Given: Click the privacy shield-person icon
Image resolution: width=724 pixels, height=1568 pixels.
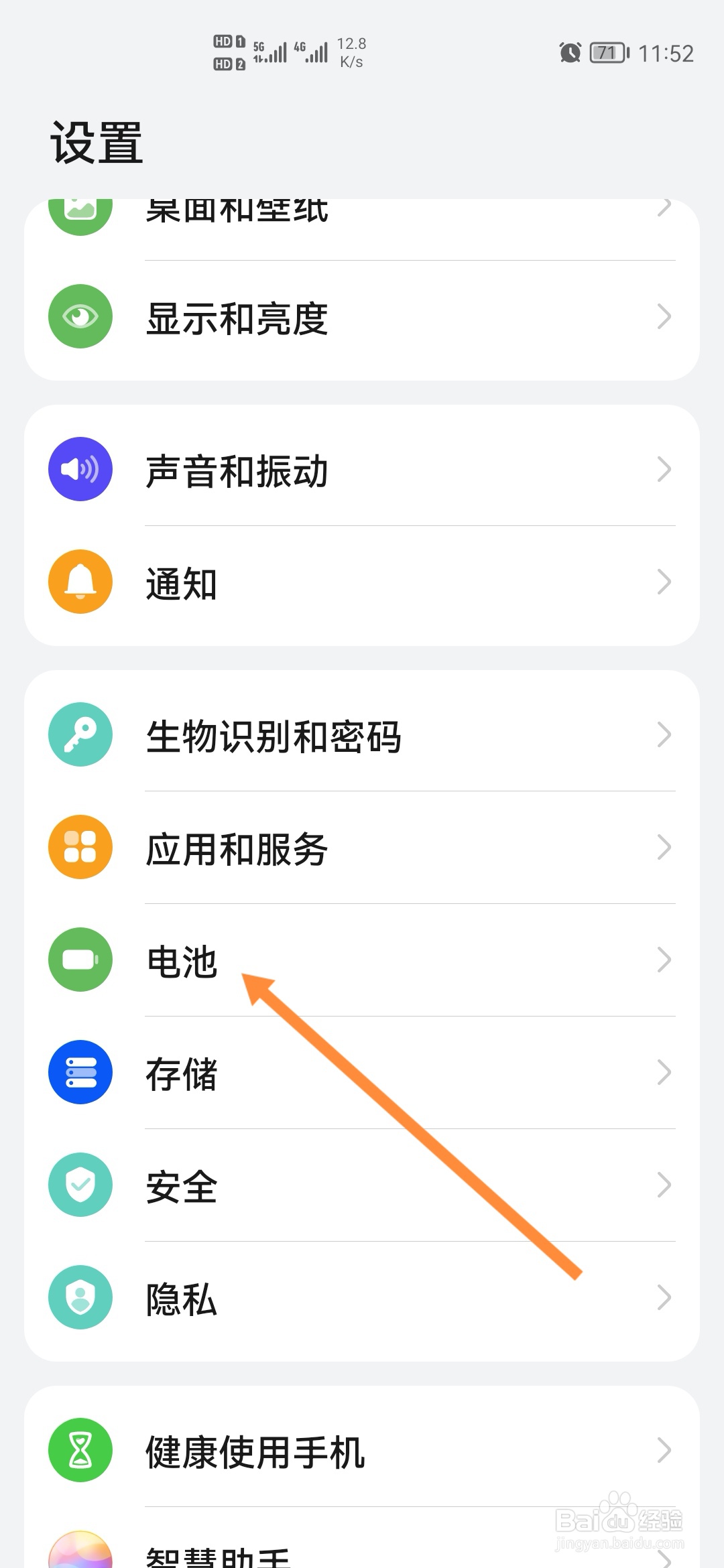Looking at the screenshot, I should [x=80, y=1297].
